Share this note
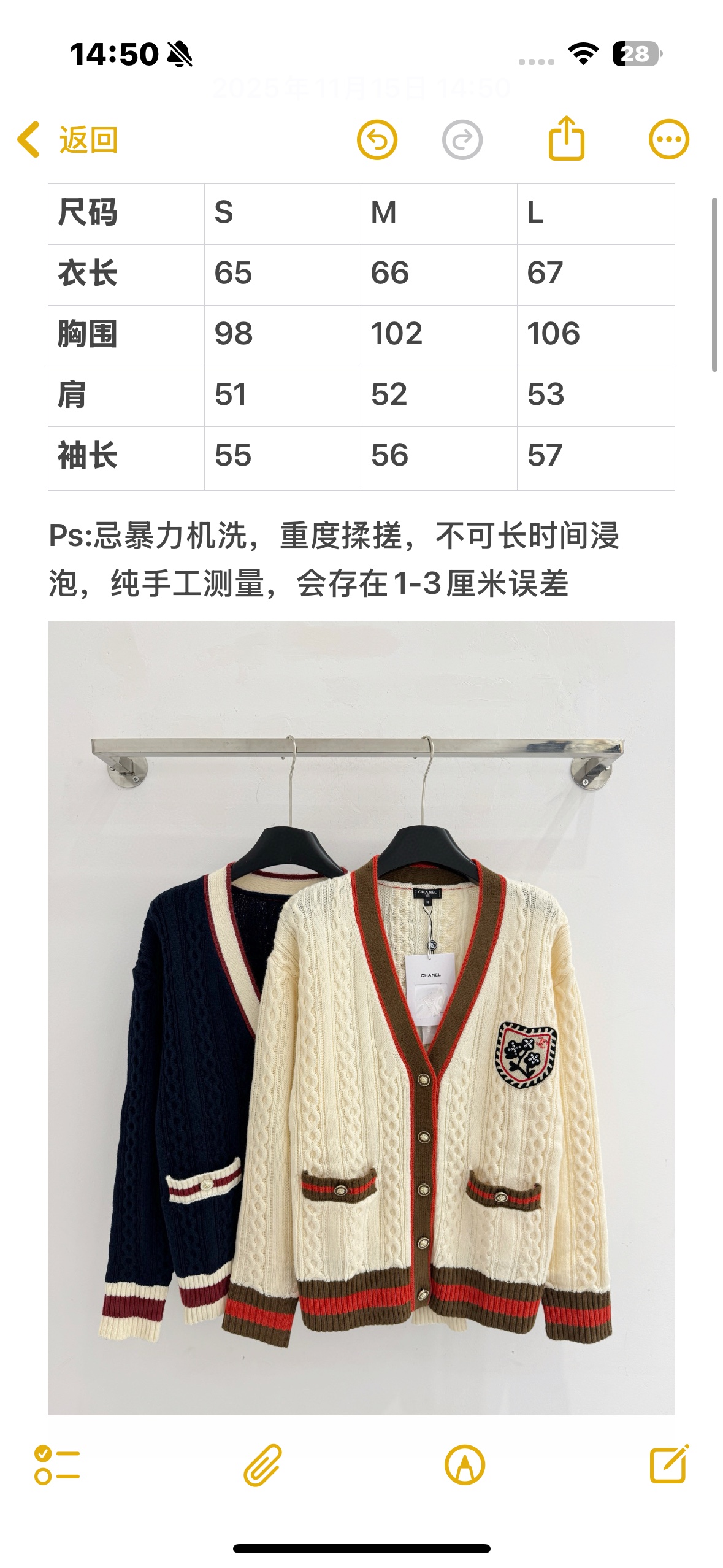This screenshot has height=1568, width=723. 566,139
